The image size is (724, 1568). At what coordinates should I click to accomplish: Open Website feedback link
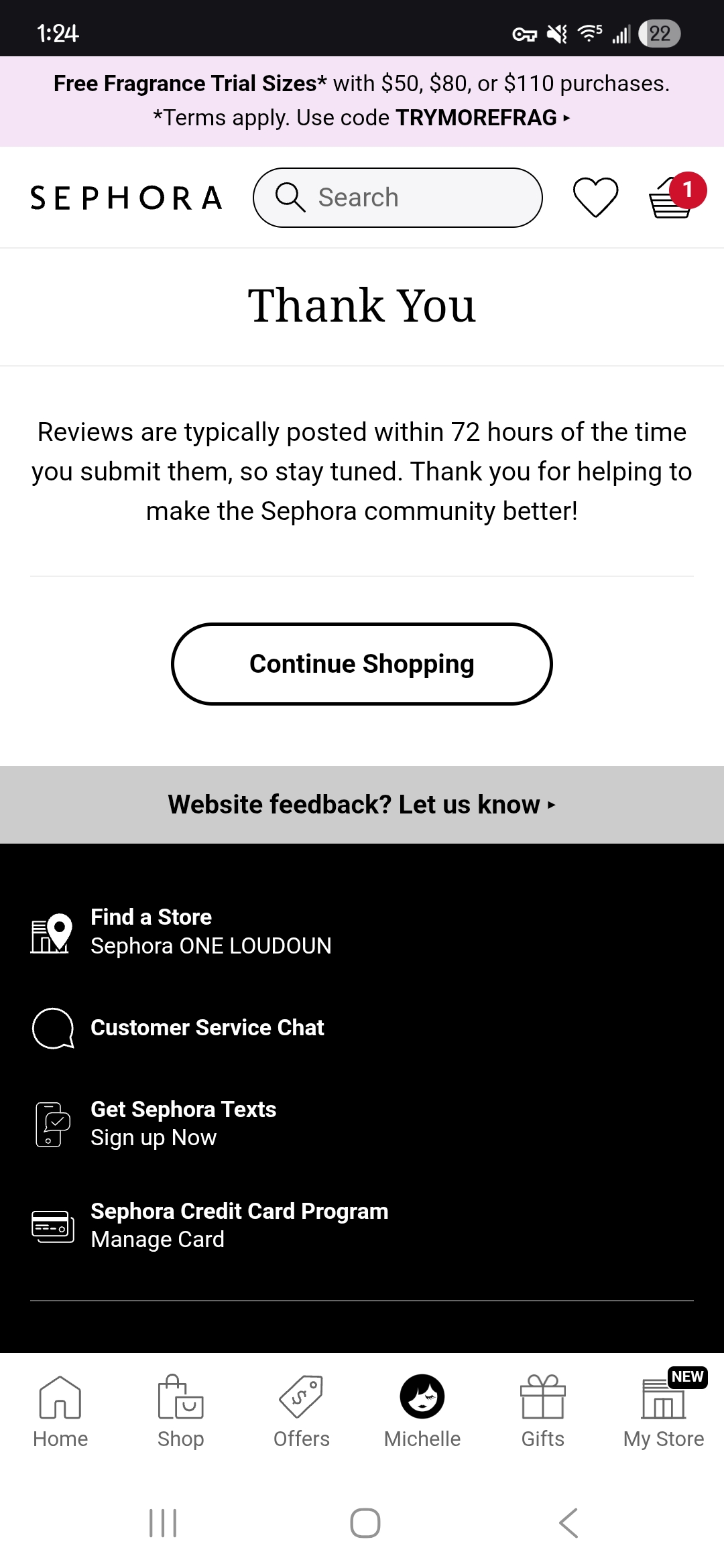coord(362,804)
